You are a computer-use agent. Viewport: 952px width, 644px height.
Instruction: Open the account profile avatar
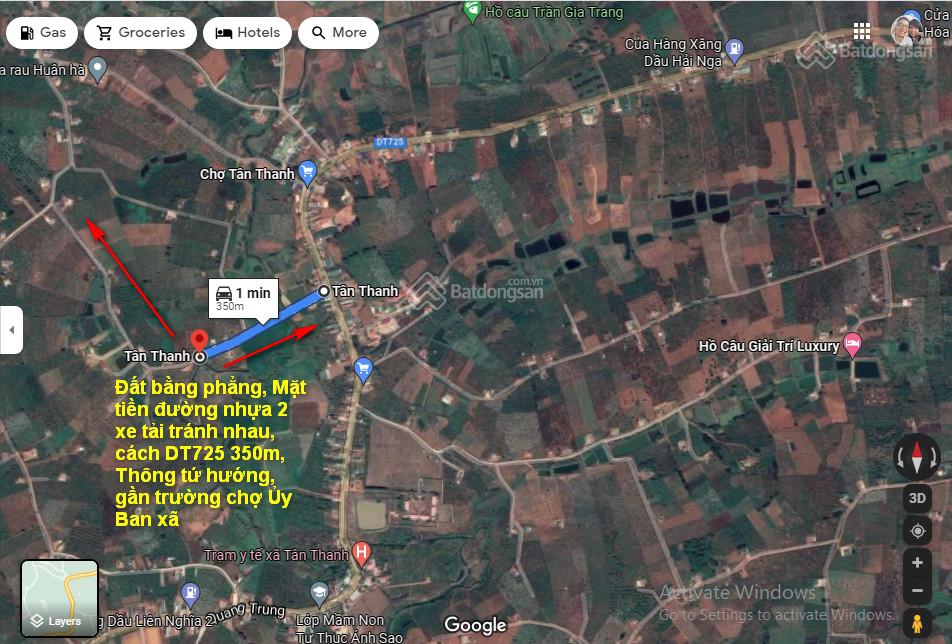coord(906,31)
